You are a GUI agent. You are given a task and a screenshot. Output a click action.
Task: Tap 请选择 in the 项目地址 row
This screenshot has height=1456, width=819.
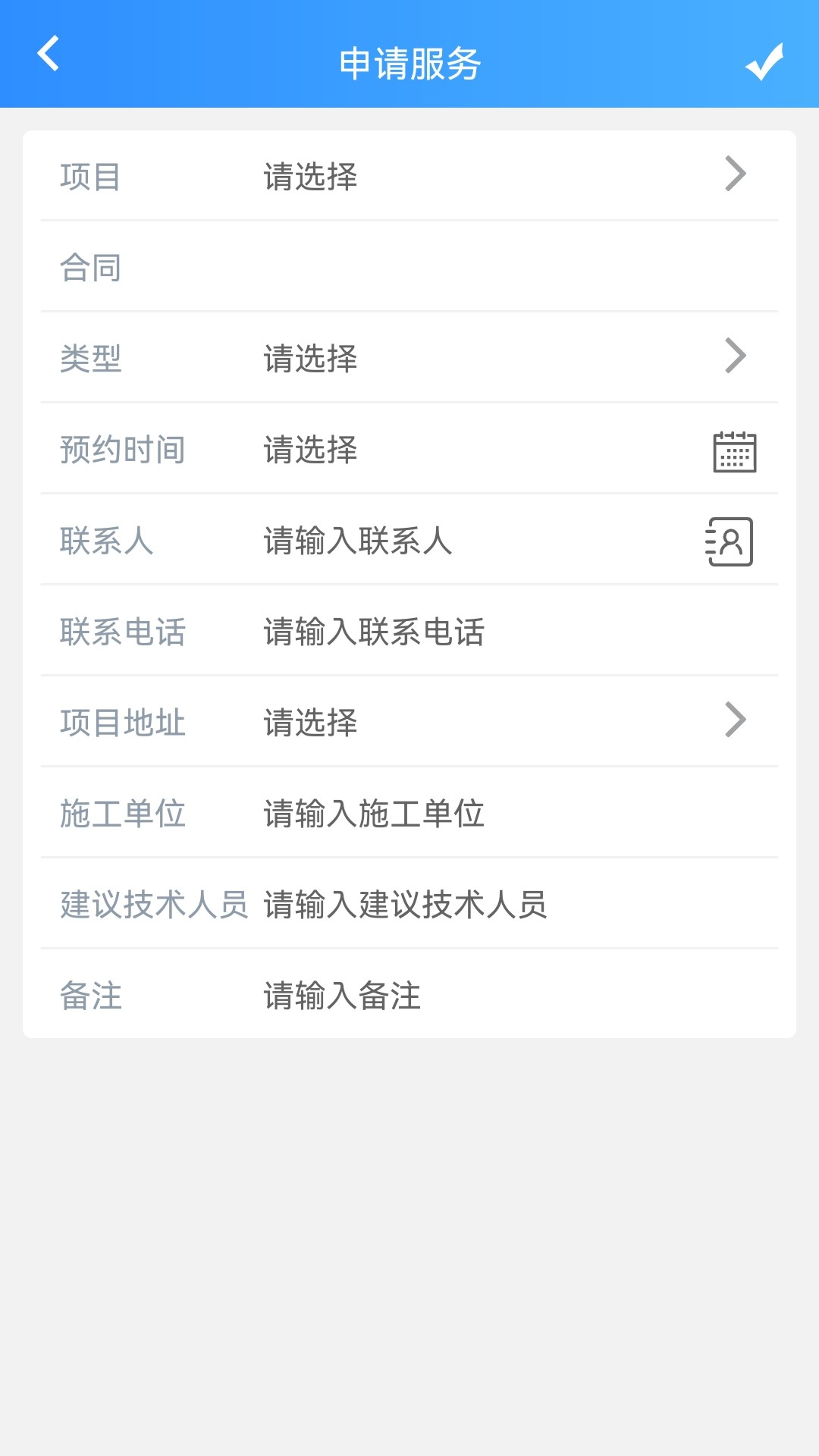[309, 722]
